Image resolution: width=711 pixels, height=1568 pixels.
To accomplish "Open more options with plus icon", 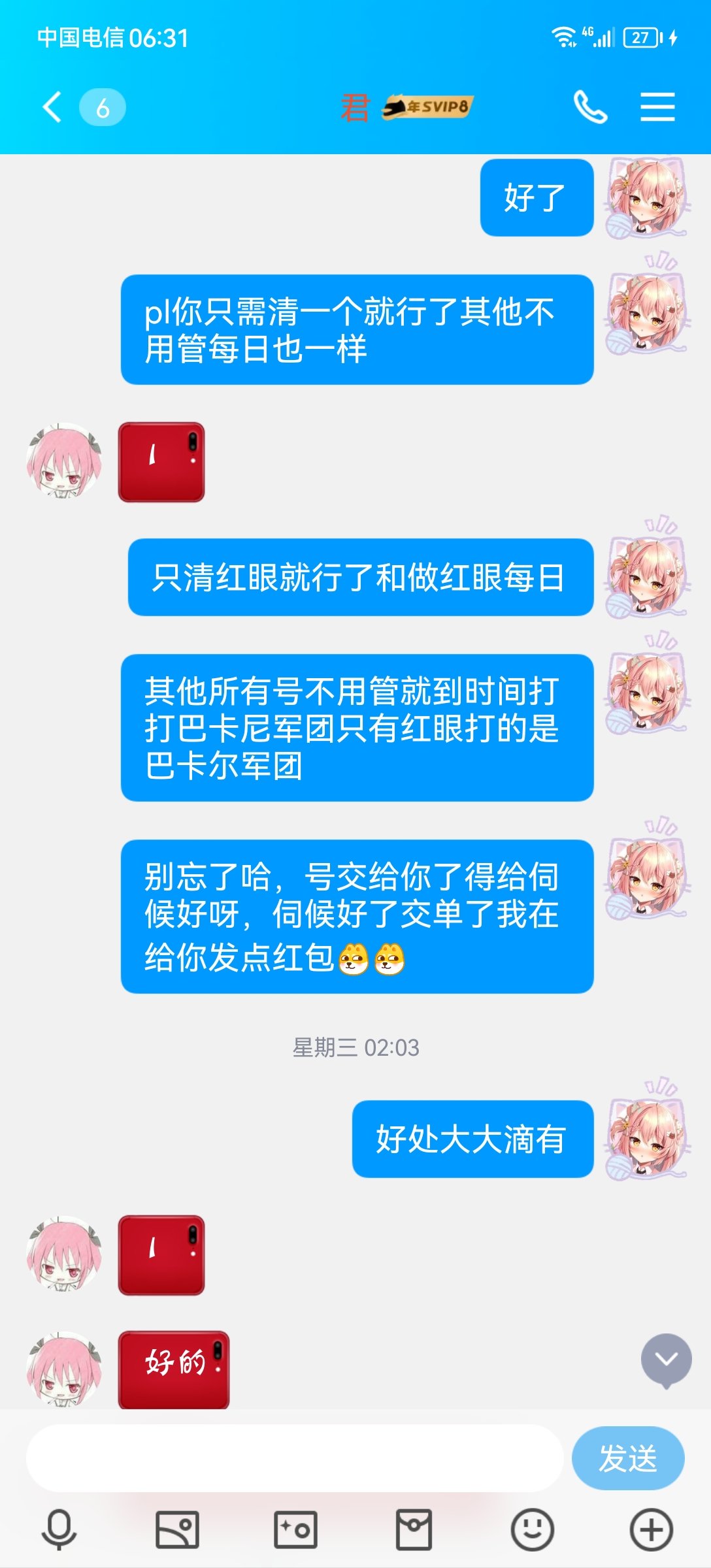I will point(651,1529).
